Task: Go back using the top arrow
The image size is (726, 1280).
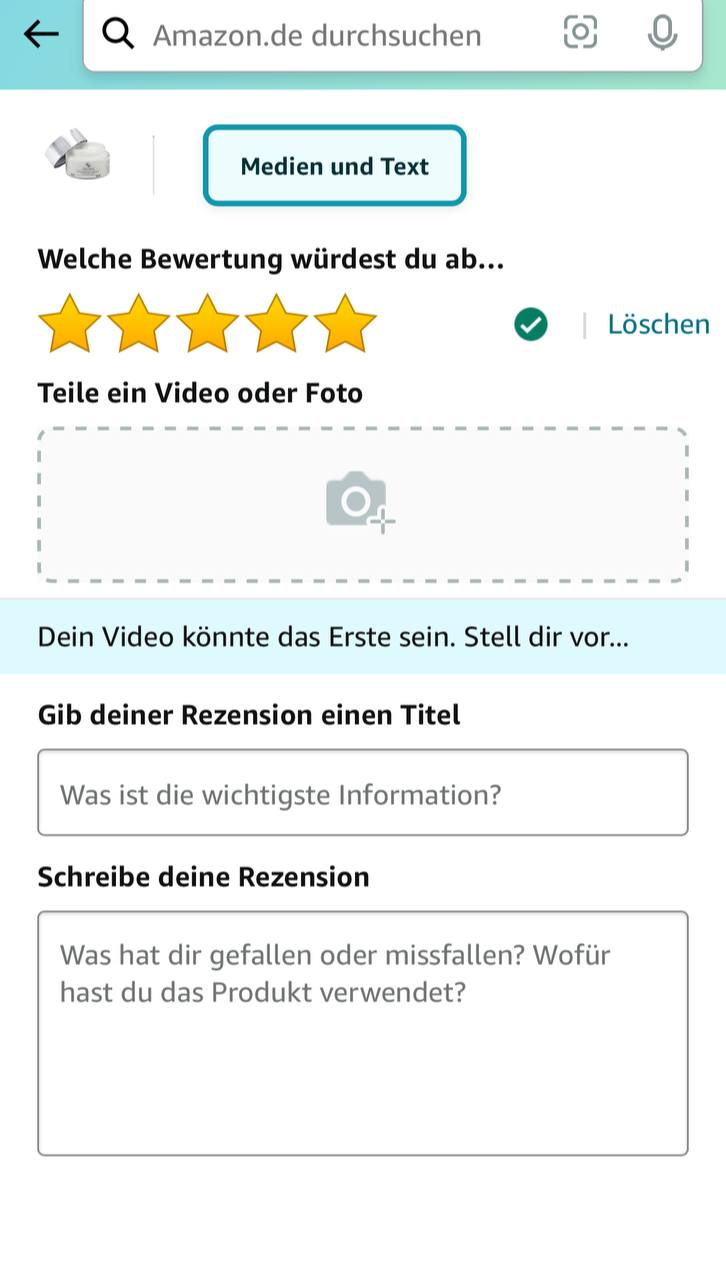Action: coord(41,34)
